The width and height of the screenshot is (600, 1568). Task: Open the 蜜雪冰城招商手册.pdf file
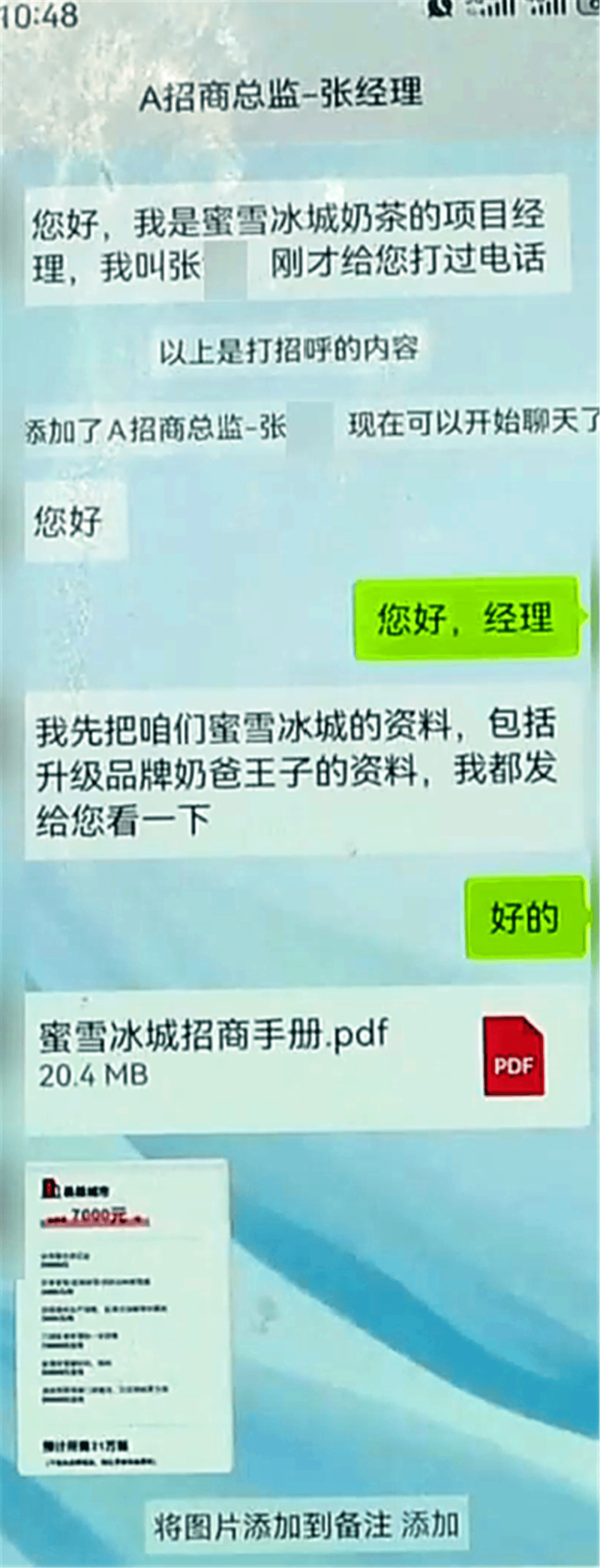306,1056
